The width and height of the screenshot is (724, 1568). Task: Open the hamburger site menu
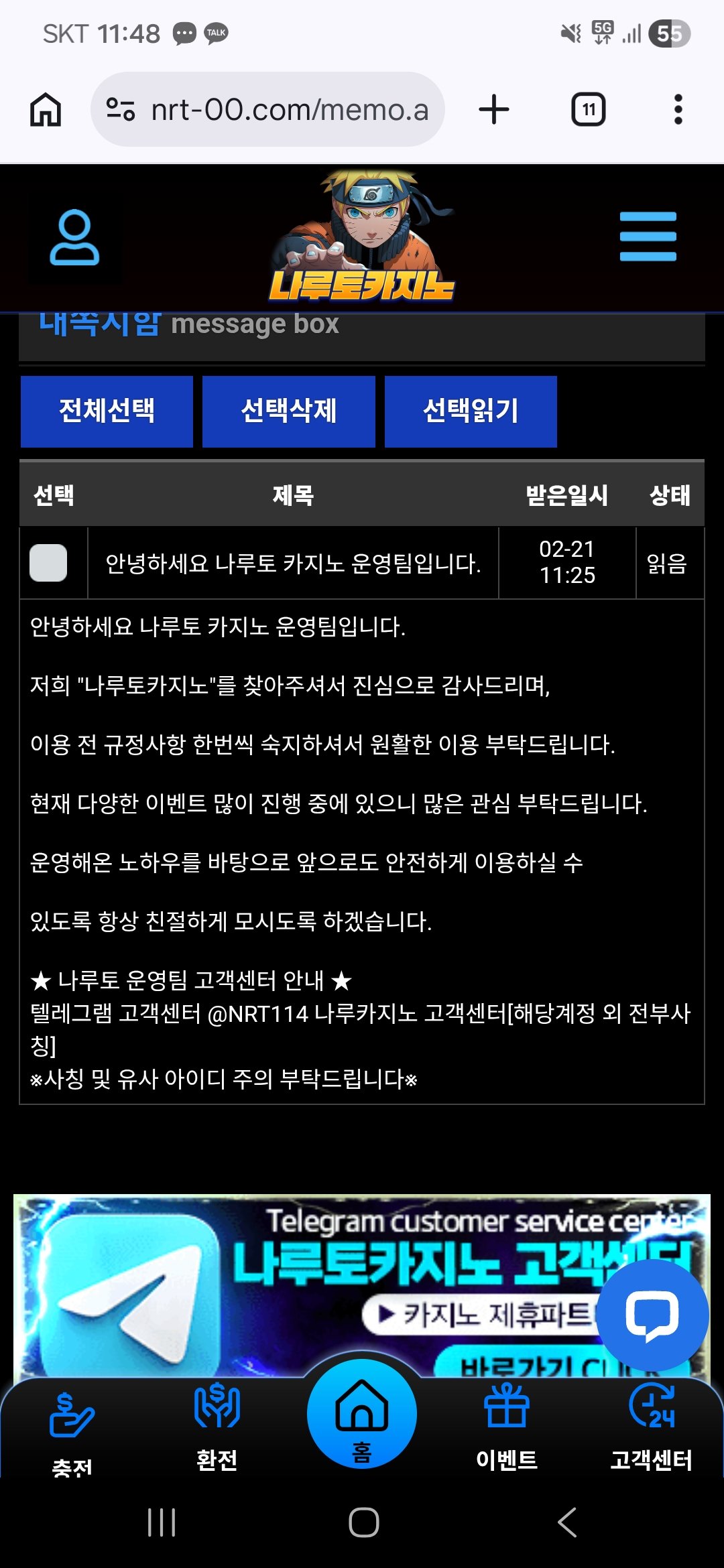click(x=648, y=237)
